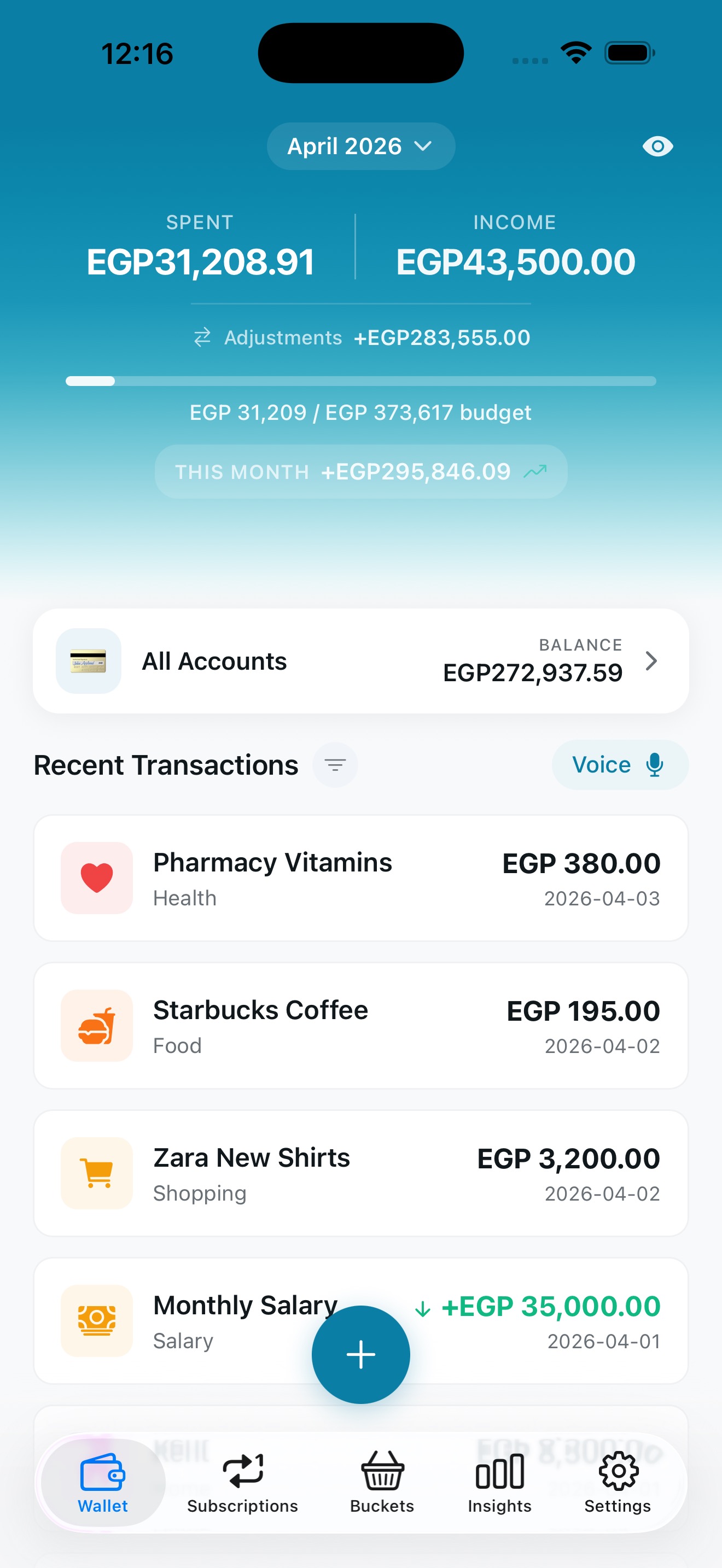Start Voice transaction entry
722x1568 pixels.
tap(619, 764)
